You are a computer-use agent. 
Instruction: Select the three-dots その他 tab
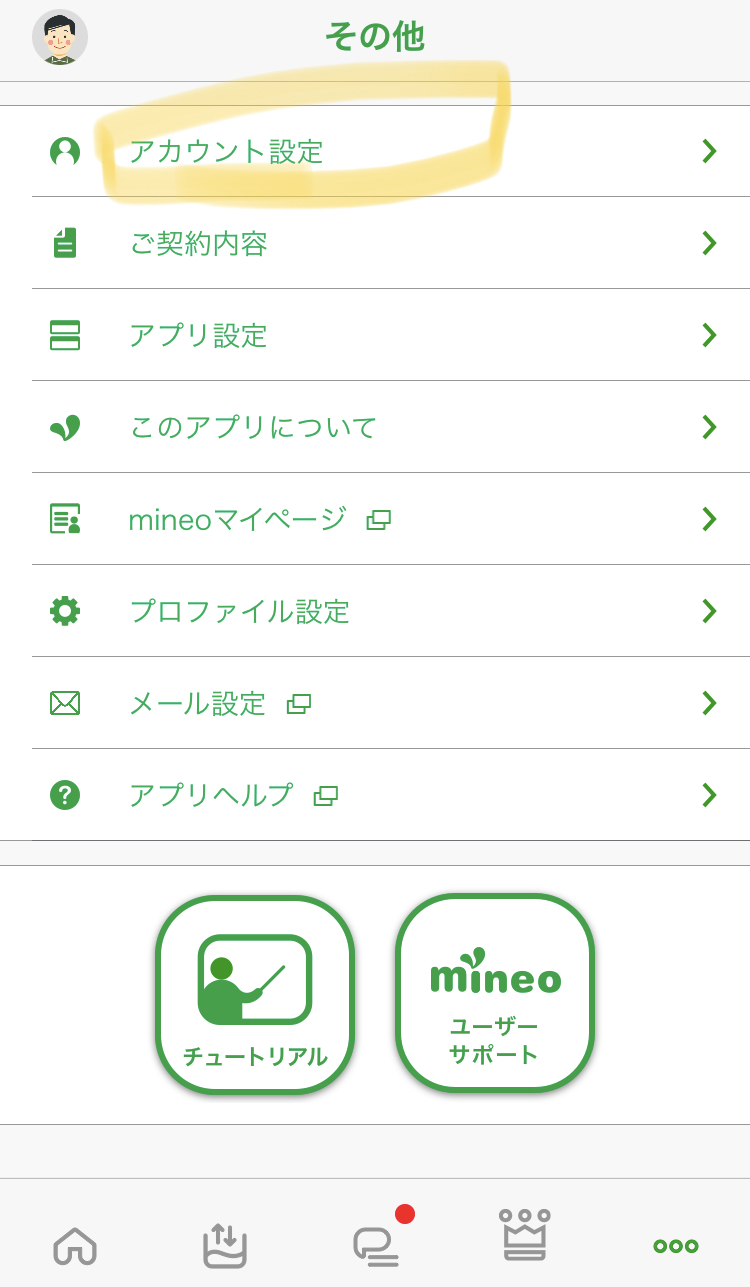tap(676, 1246)
